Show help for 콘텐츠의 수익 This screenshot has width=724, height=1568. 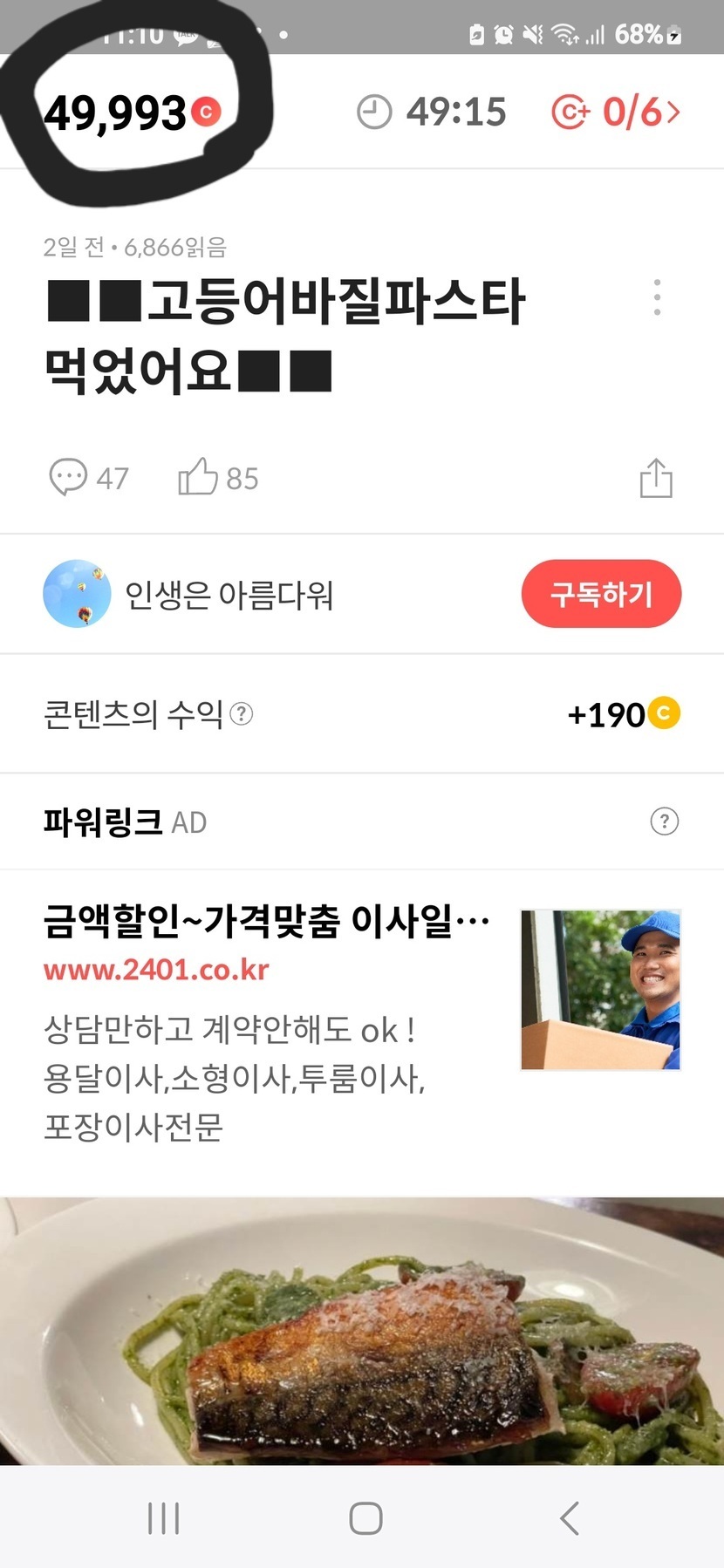tap(241, 714)
